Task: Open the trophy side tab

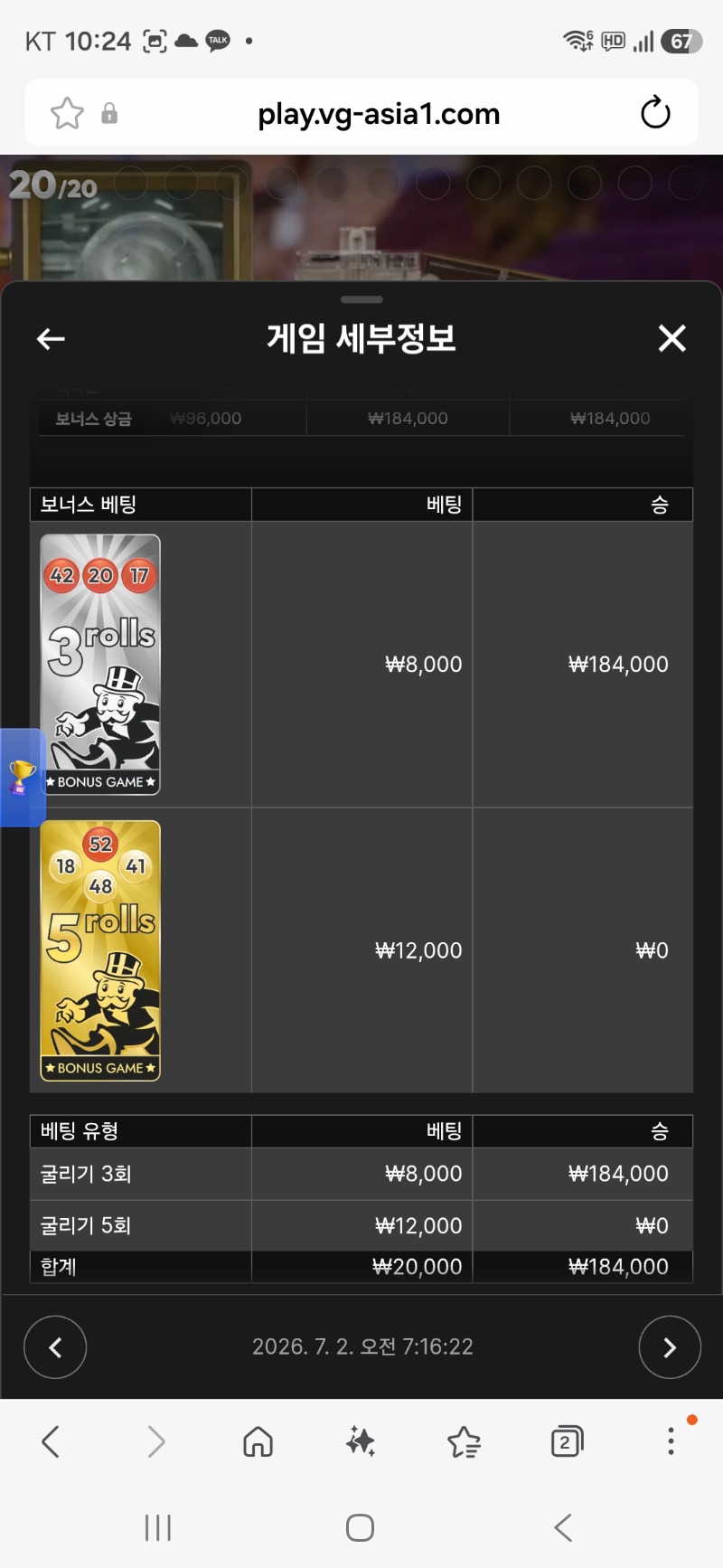Action: pyautogui.click(x=23, y=778)
